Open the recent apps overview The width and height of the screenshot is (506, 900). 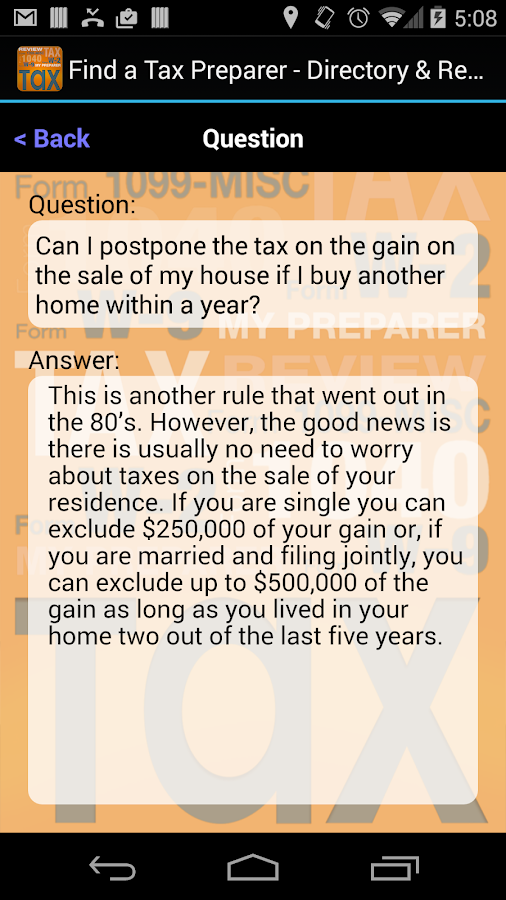pos(394,867)
